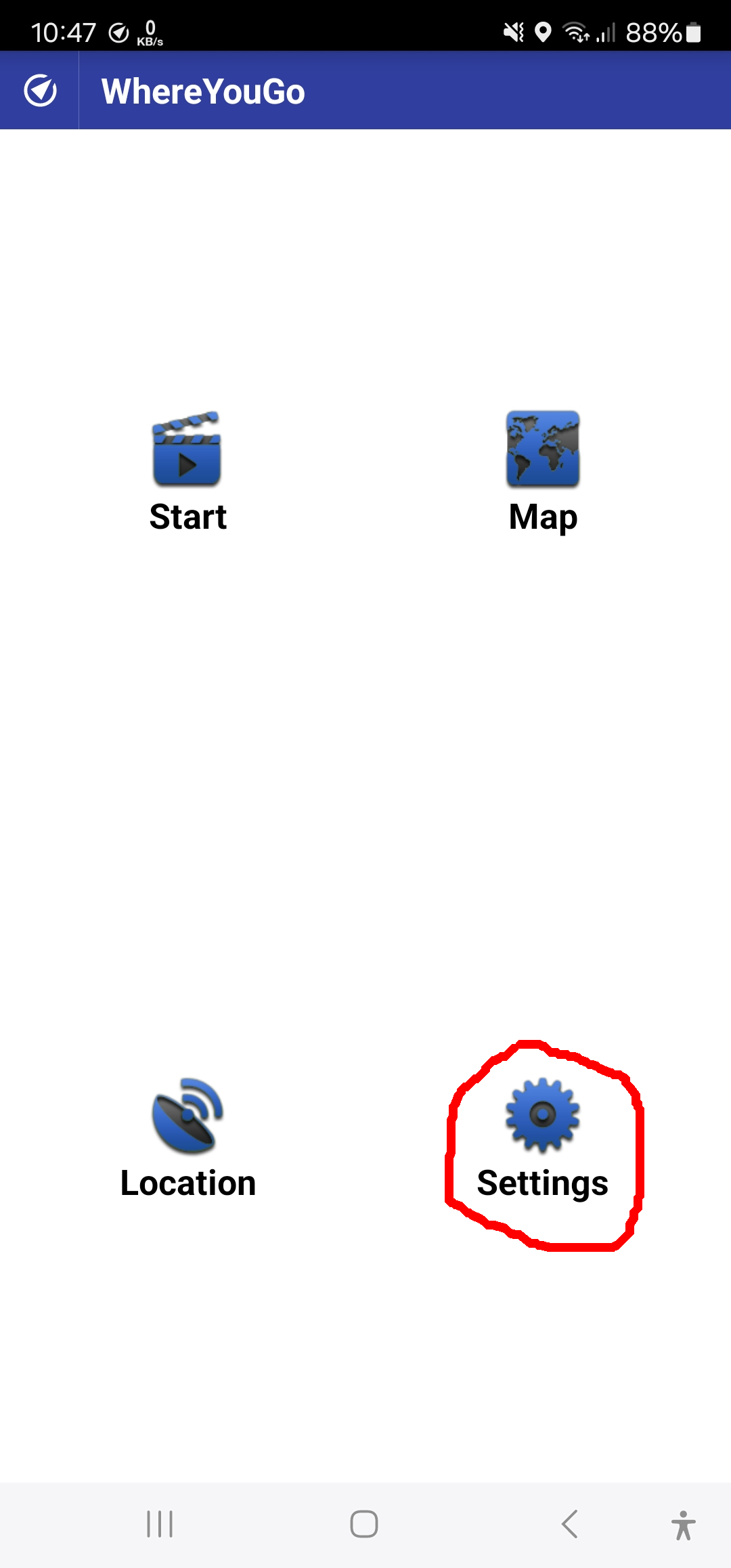This screenshot has height=1568, width=731.
Task: Tap the WhereYouGo checkmark icon in header
Action: tap(40, 91)
